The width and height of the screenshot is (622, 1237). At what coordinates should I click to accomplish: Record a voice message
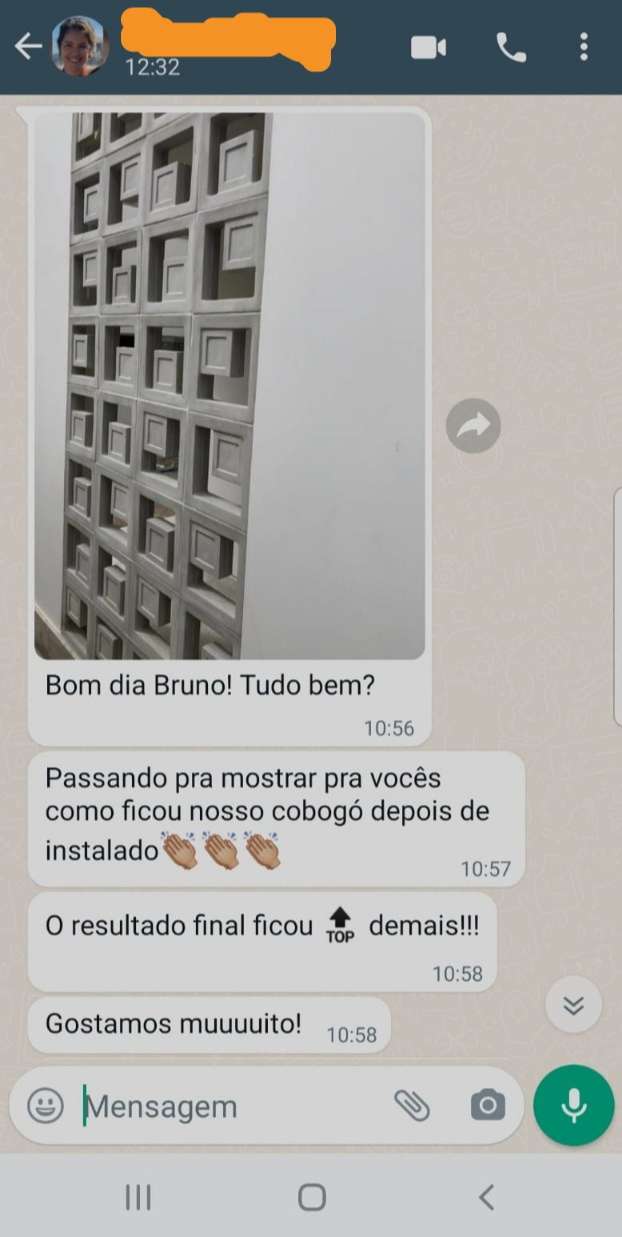[x=573, y=1105]
